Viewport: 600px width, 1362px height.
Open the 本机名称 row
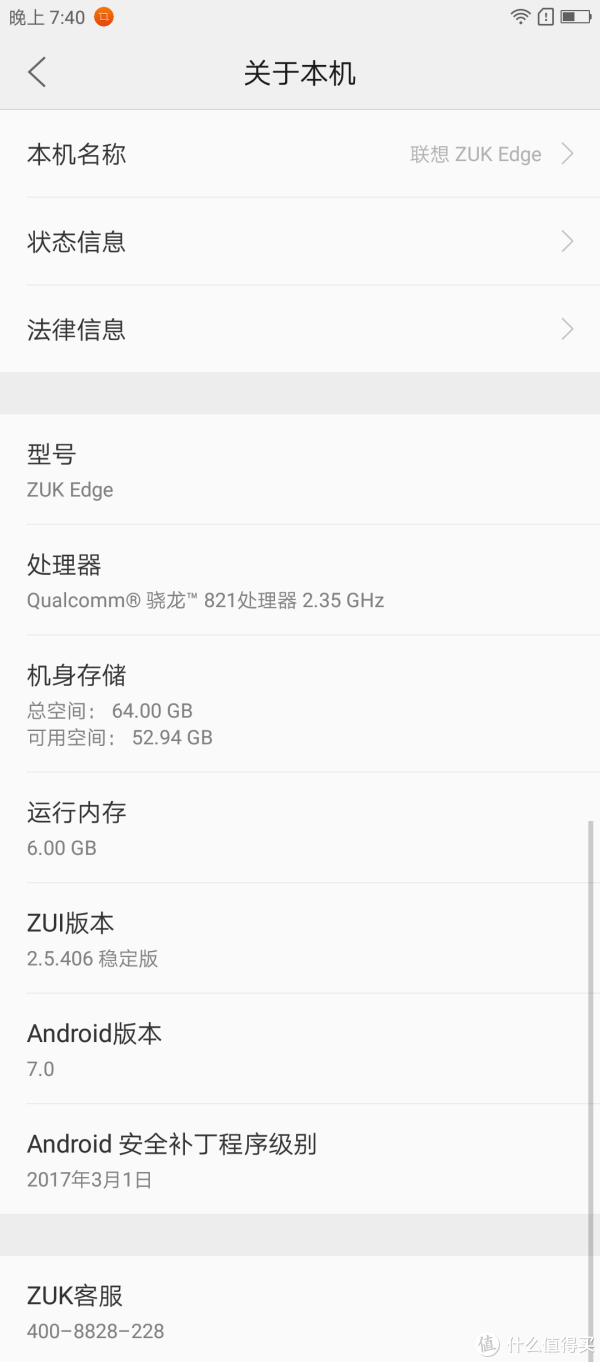300,154
